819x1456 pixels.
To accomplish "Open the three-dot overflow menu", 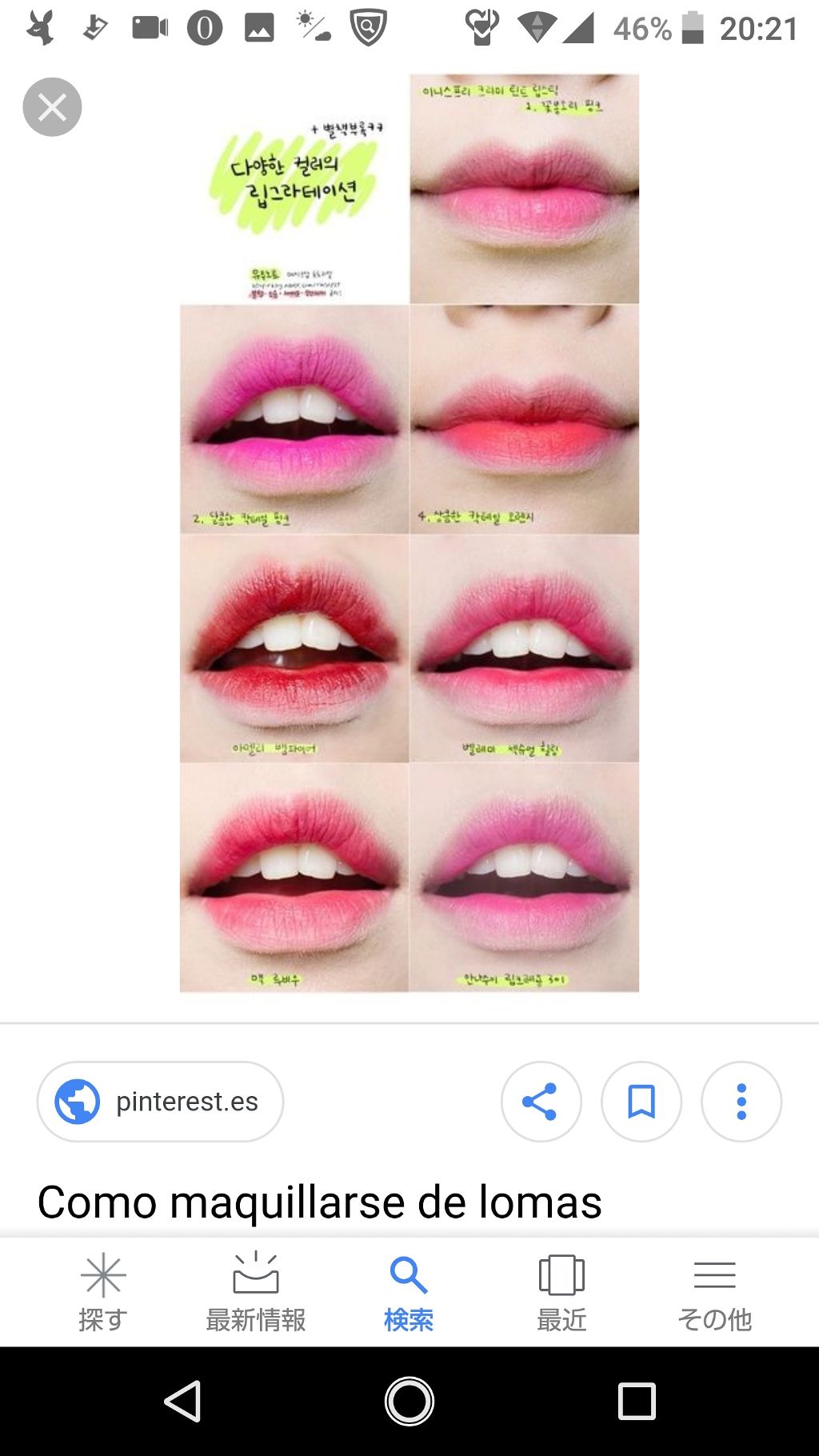I will click(741, 1102).
